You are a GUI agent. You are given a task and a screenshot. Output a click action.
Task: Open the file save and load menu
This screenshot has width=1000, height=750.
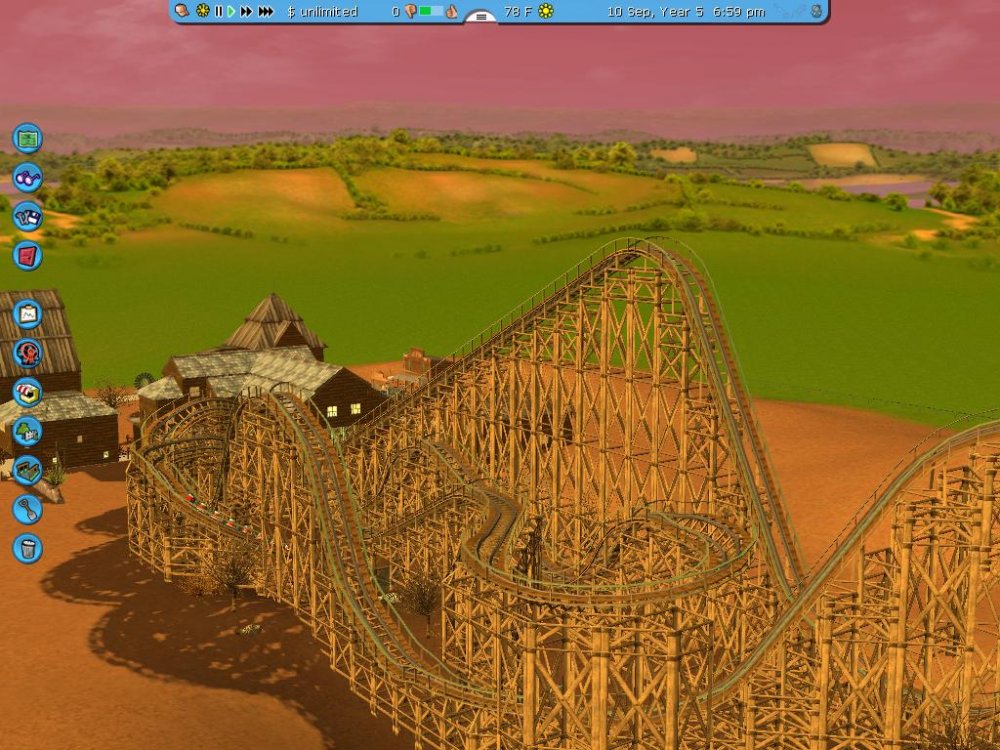tap(28, 216)
